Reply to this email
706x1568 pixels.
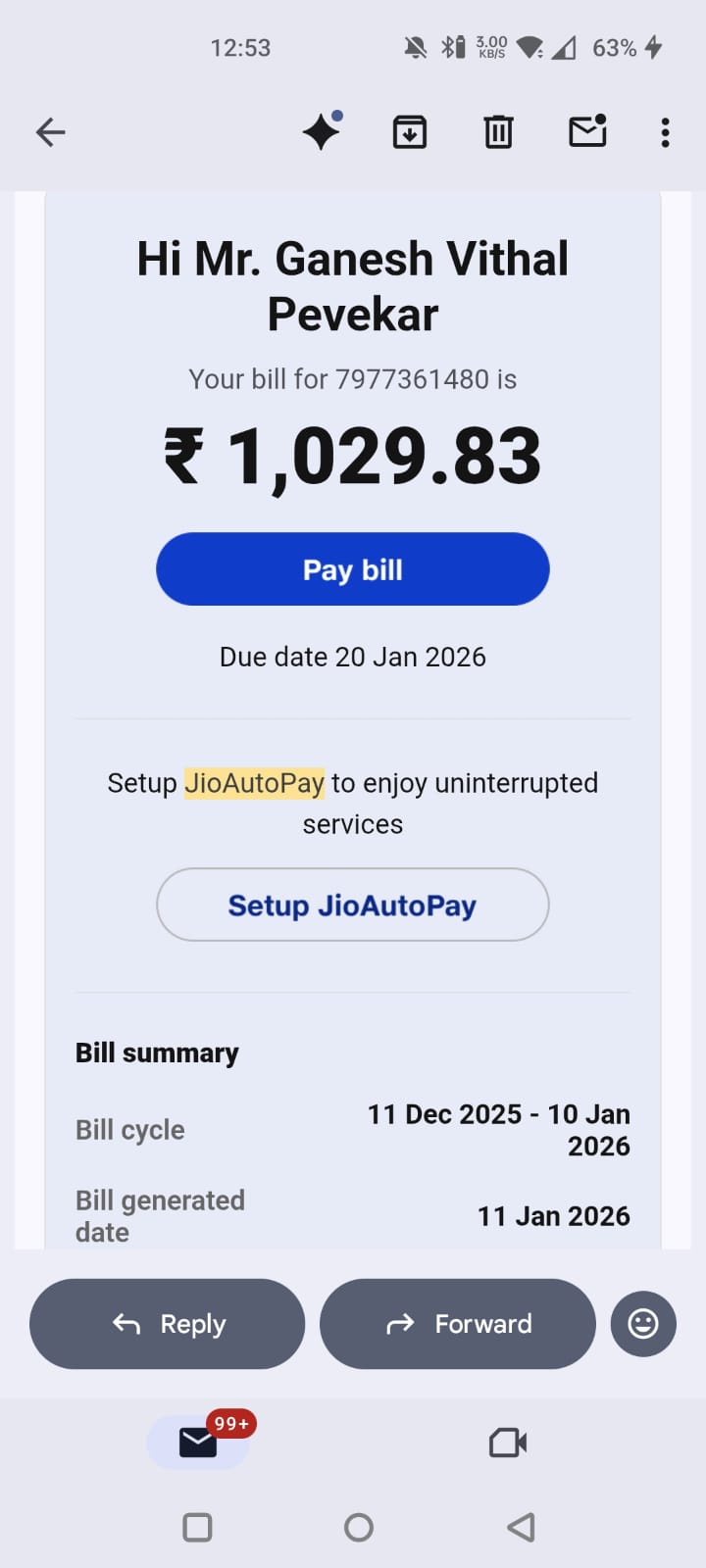coord(168,1324)
